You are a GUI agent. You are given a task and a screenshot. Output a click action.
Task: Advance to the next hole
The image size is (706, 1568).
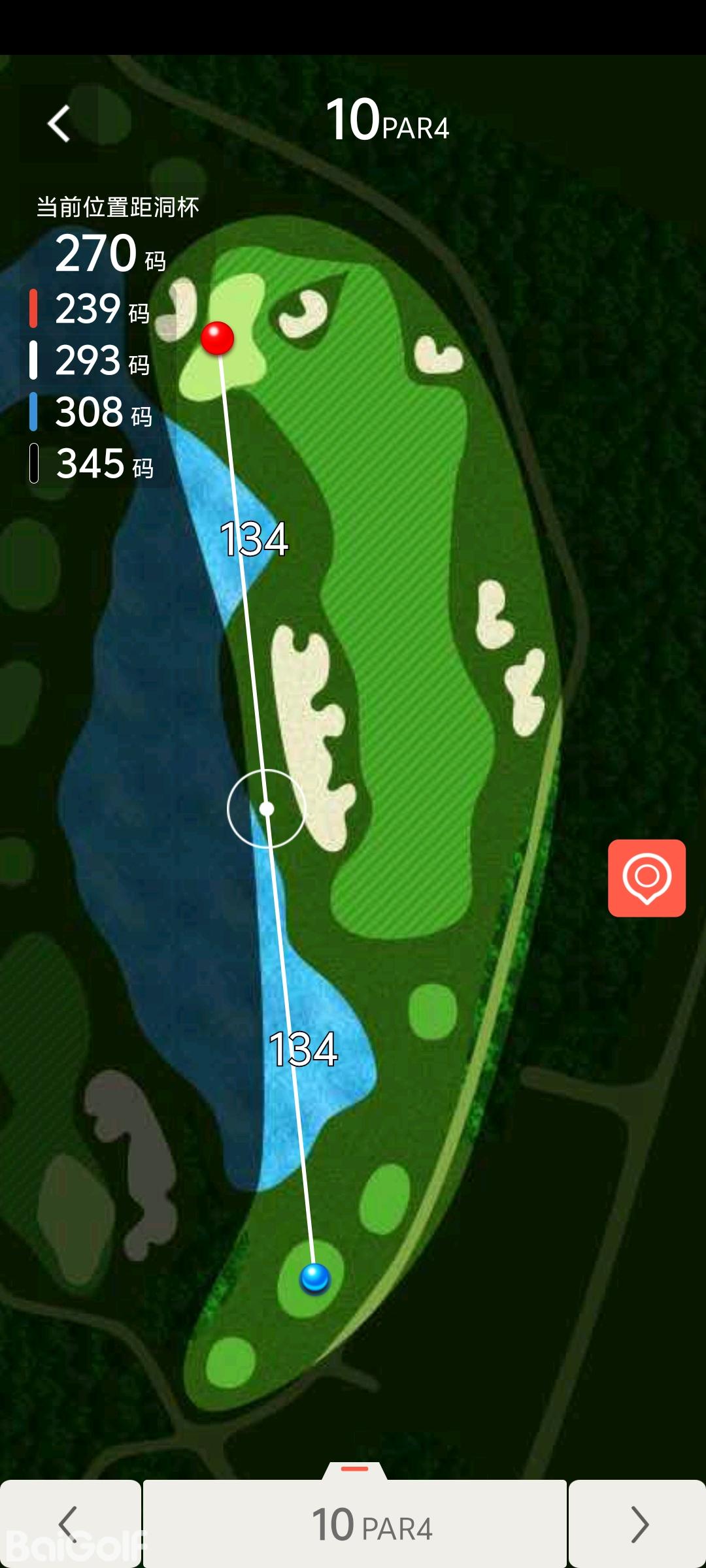click(637, 1524)
